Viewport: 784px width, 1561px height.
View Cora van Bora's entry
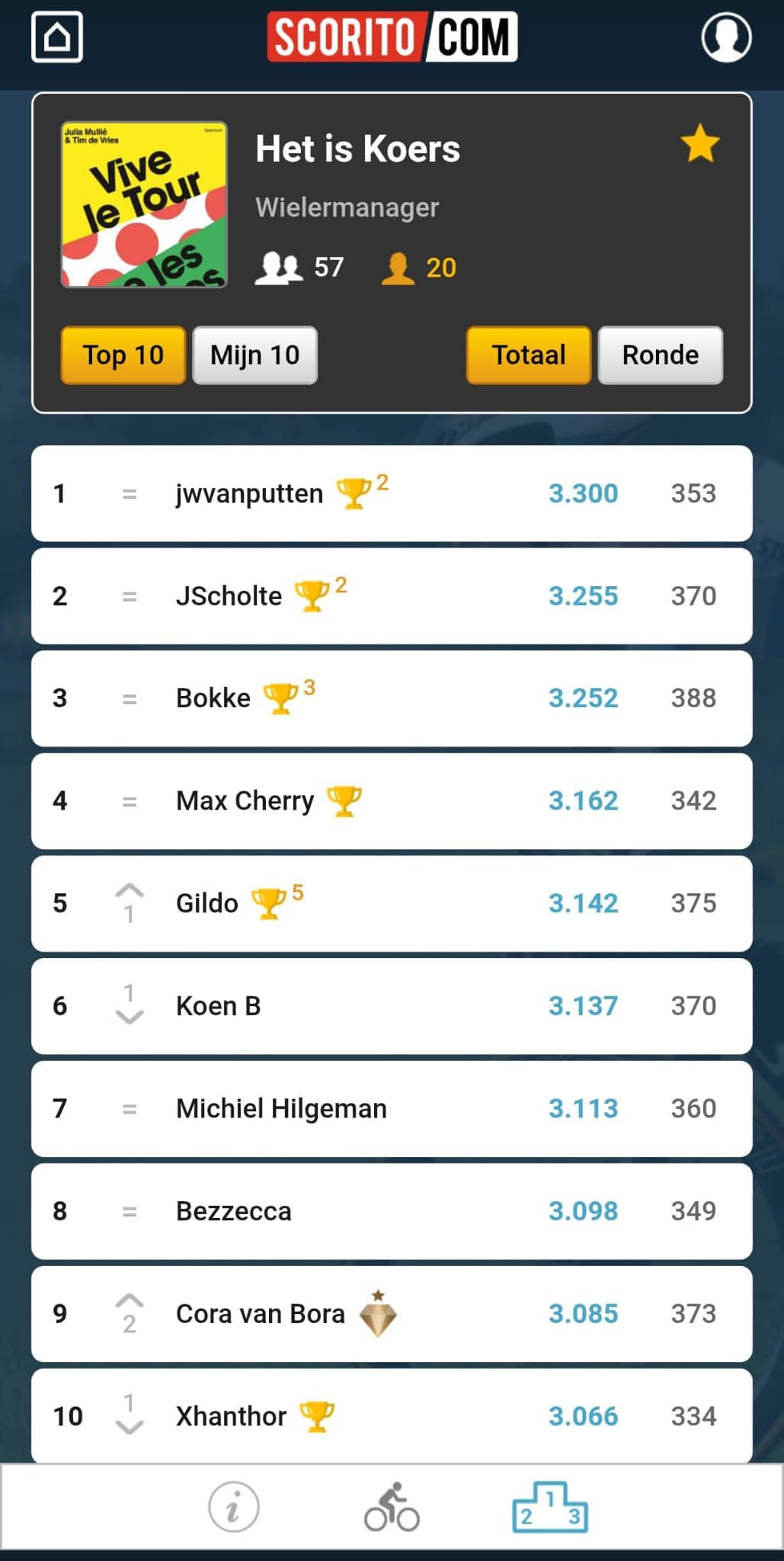[392, 1313]
